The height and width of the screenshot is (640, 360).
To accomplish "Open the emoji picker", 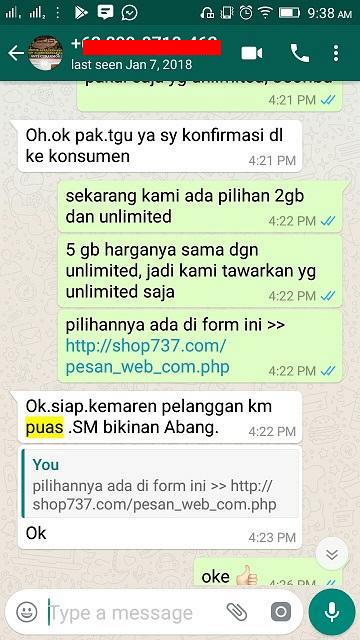I will (27, 612).
